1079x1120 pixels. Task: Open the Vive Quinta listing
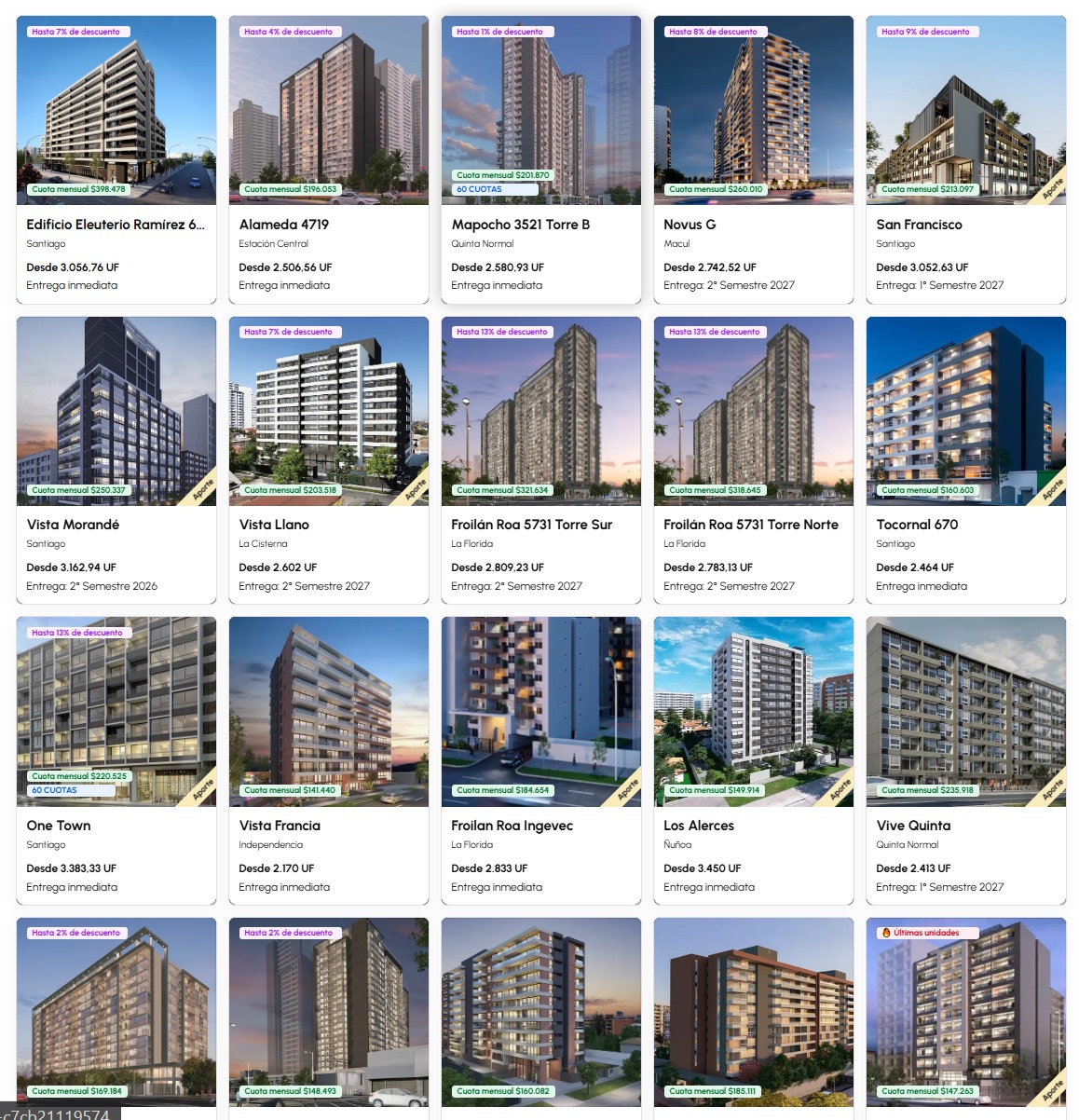coord(913,826)
